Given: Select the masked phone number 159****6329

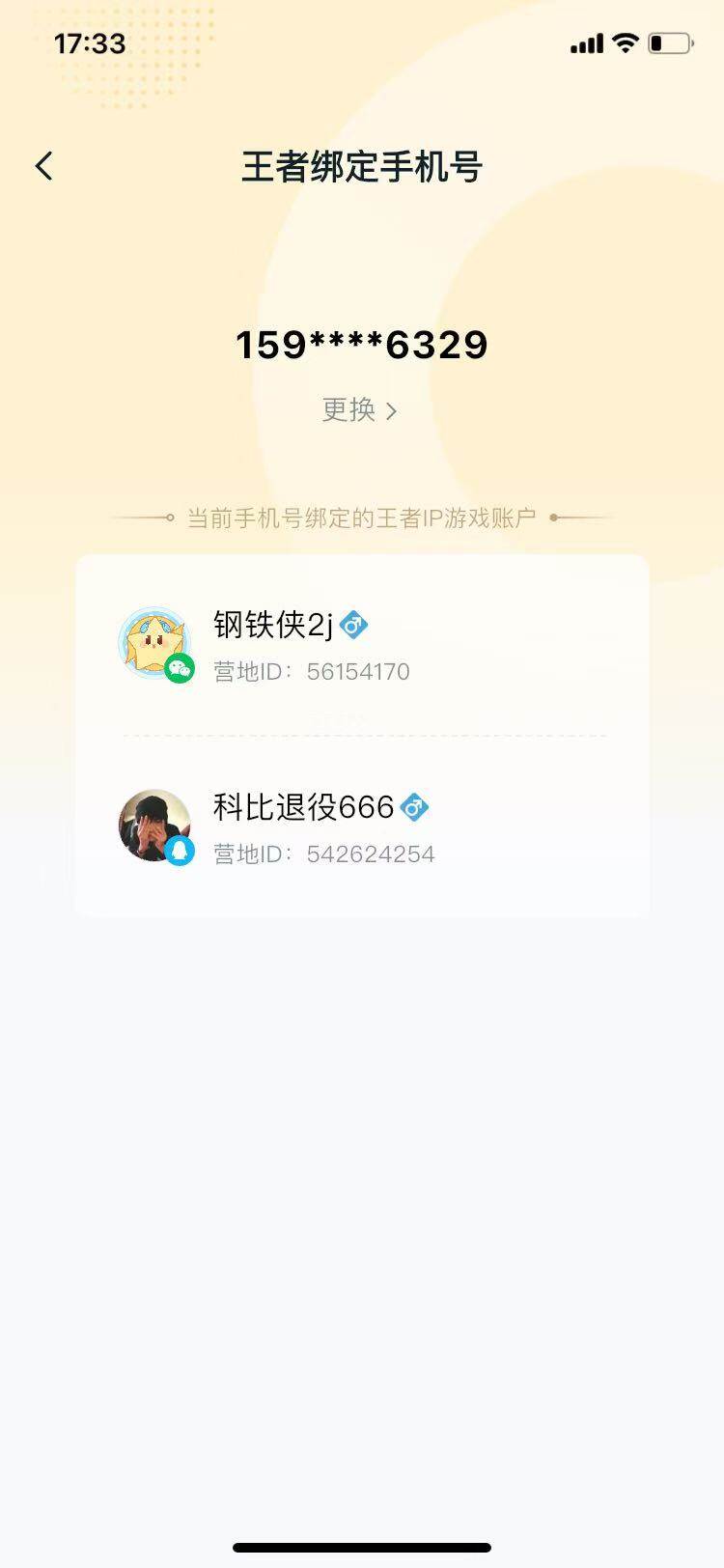Looking at the screenshot, I should (362, 344).
